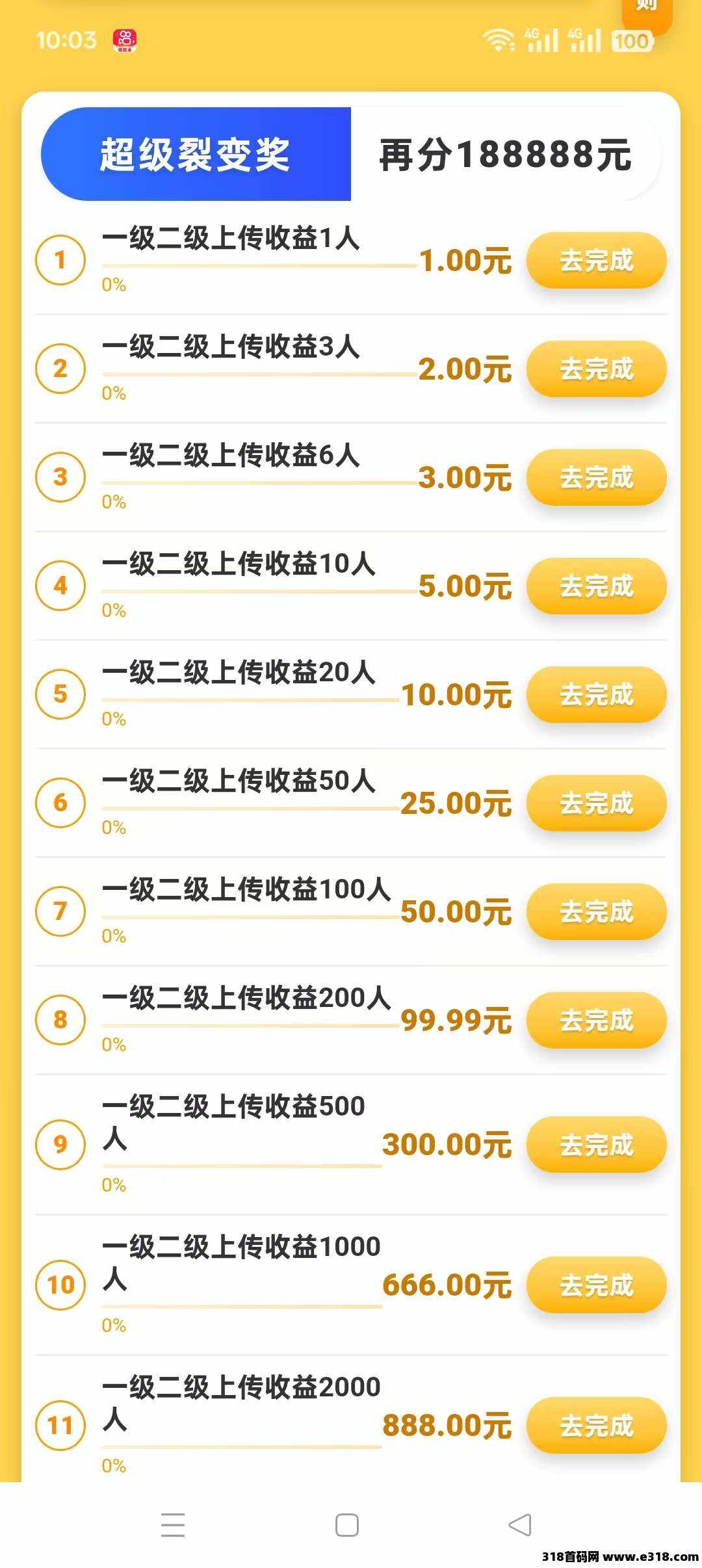Tap 去完成 beside 666.00元
The image size is (702, 1568).
pos(596,1285)
